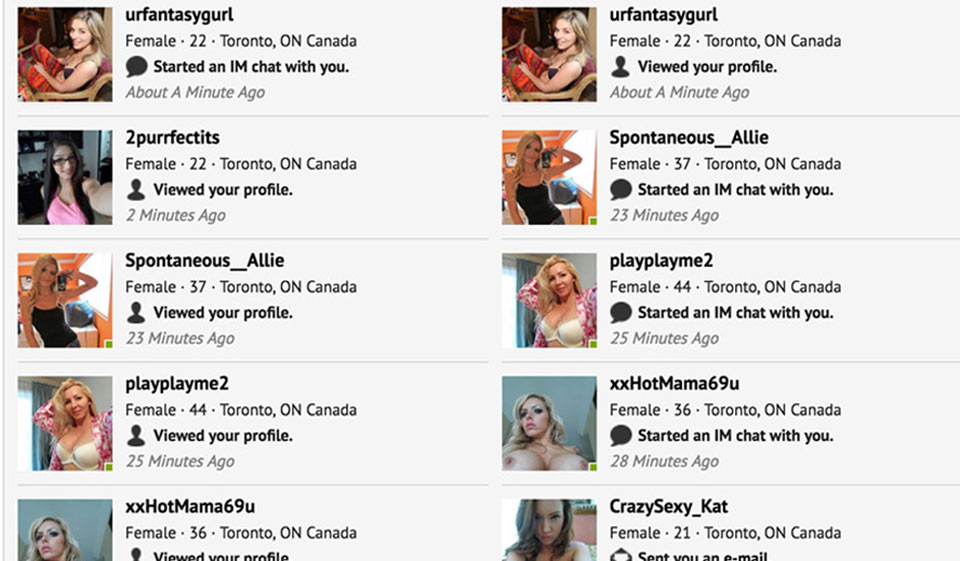The width and height of the screenshot is (960, 561).
Task: Open xxHotMama69u's IM chat notification
Action: coord(735,436)
